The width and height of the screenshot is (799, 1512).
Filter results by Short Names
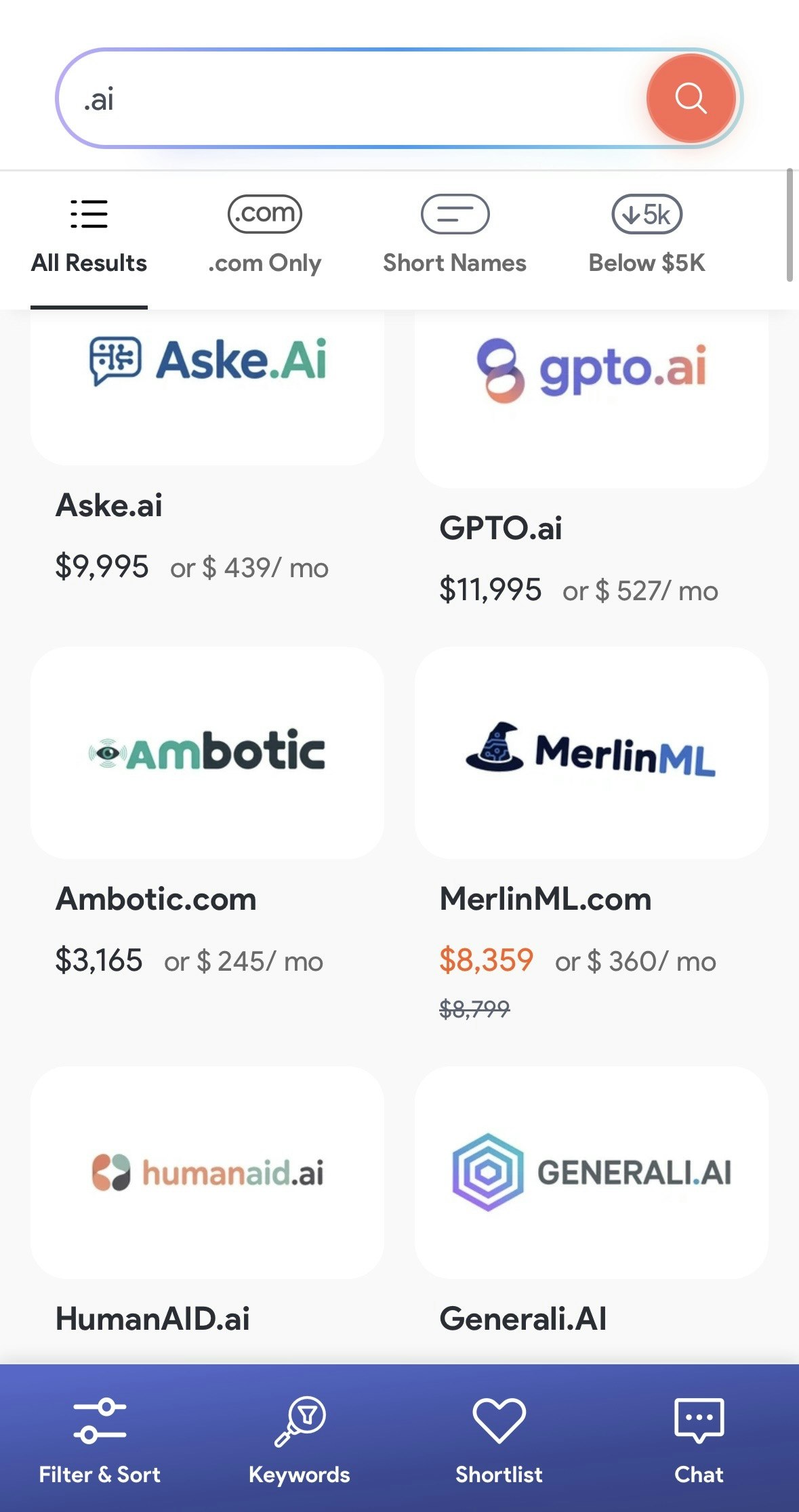tap(455, 262)
